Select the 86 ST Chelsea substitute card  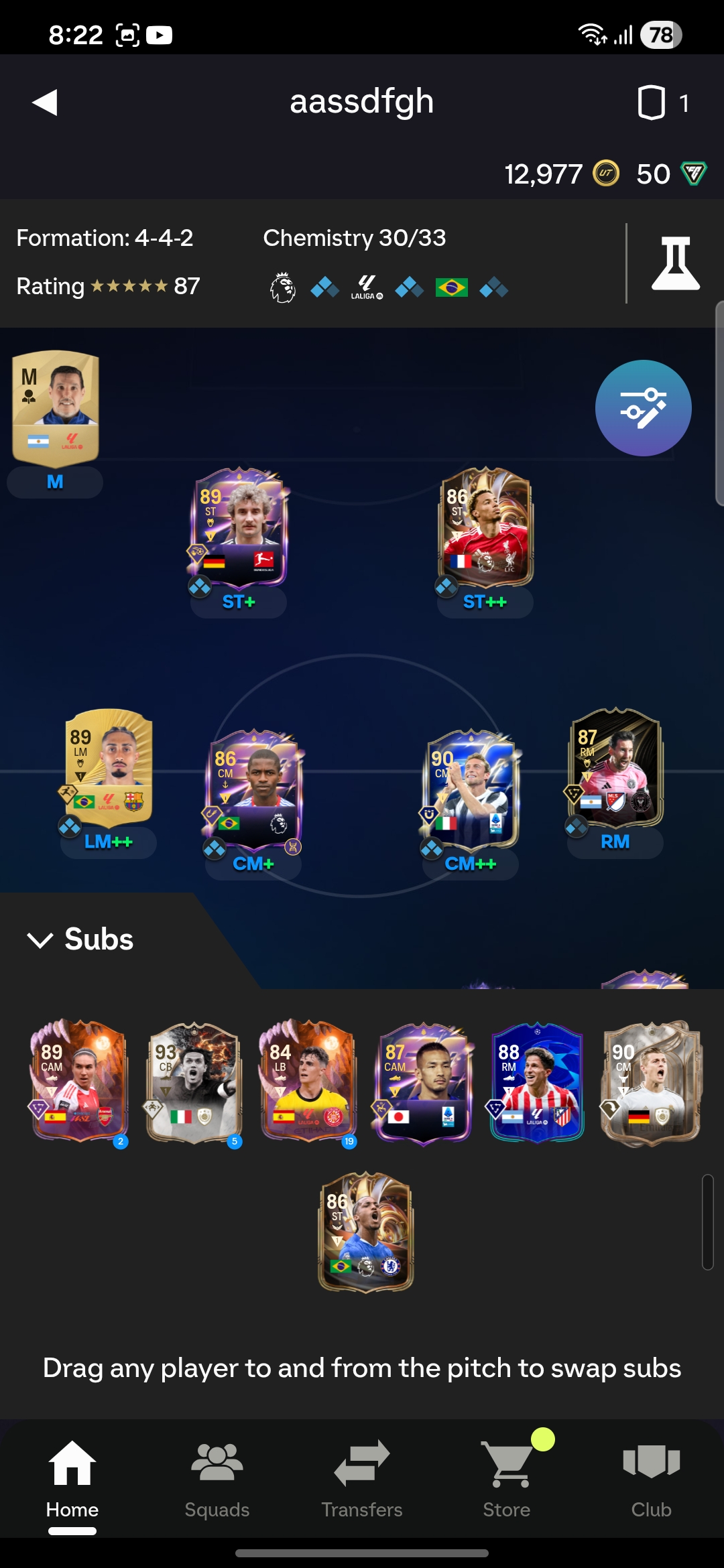(366, 1232)
